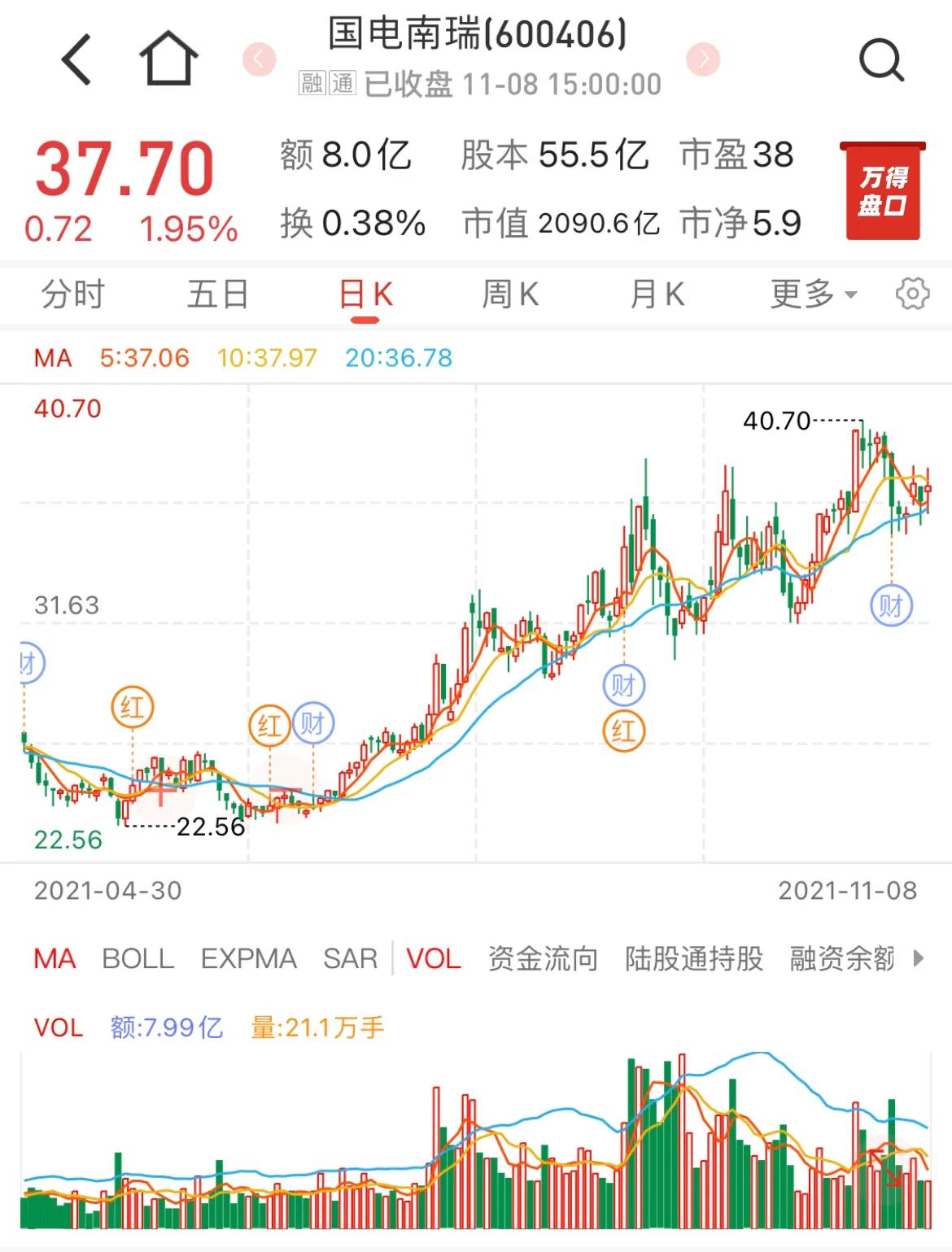
Task: Expand the 更多 chart period dropdown
Action: coord(813,294)
